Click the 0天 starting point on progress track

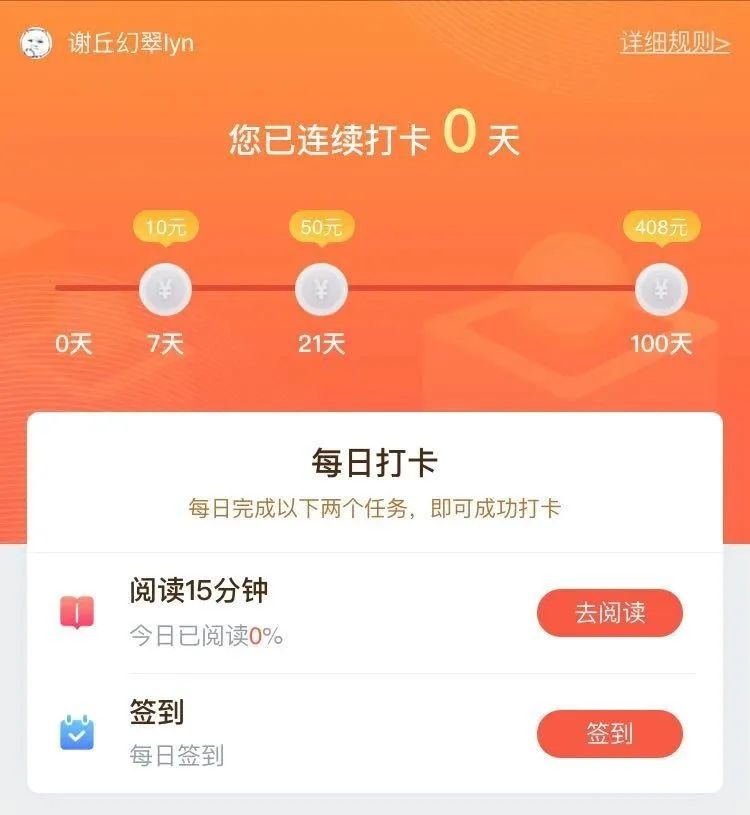pyautogui.click(x=72, y=343)
